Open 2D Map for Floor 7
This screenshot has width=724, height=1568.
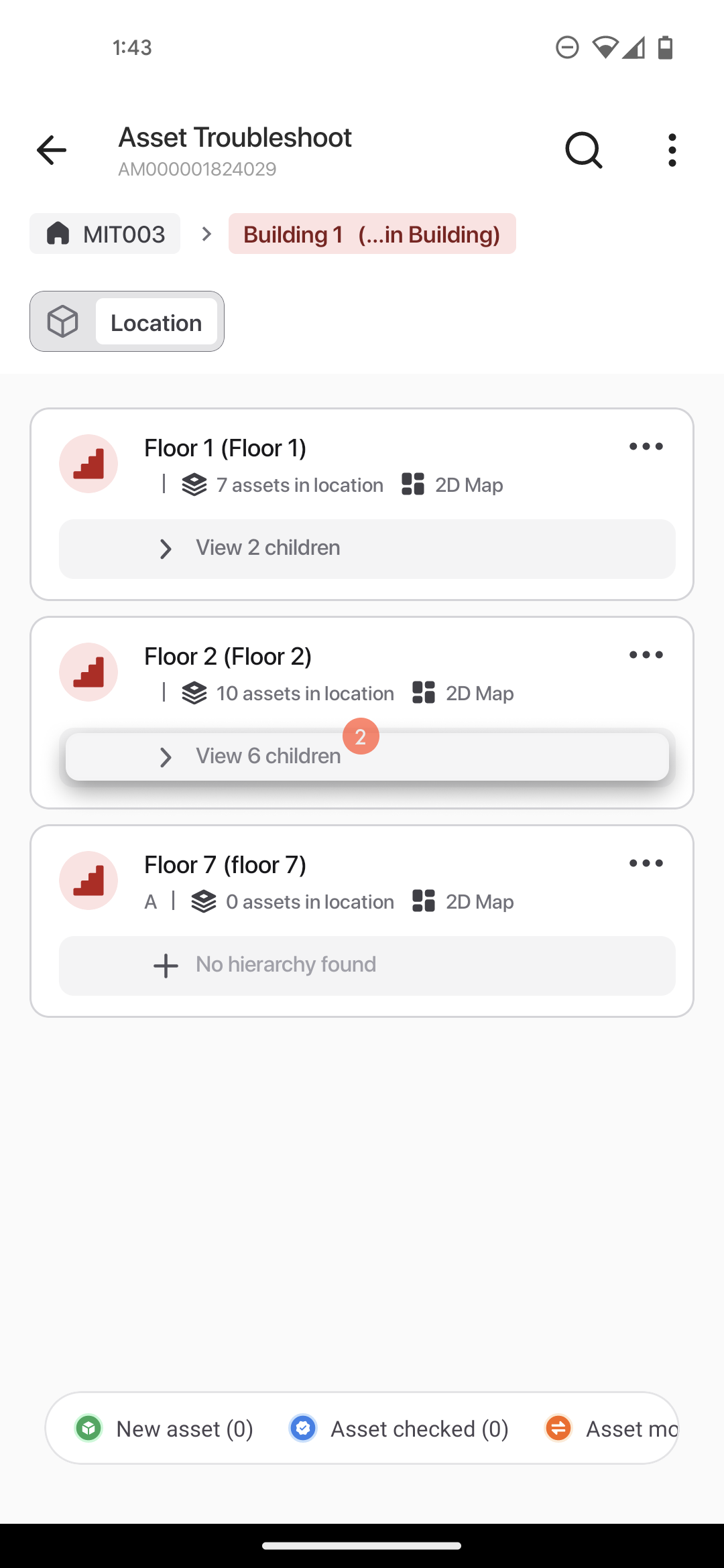click(x=463, y=901)
